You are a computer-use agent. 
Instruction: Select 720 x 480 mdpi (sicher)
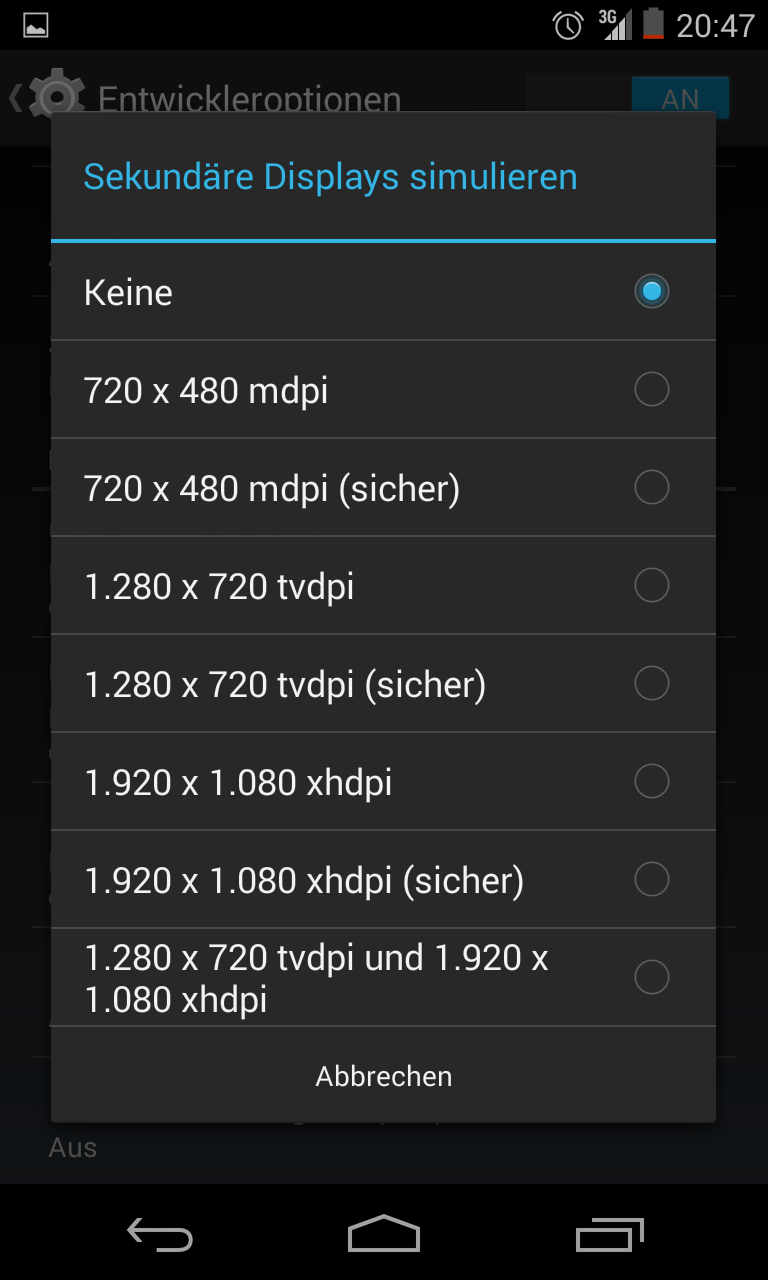pyautogui.click(x=383, y=488)
